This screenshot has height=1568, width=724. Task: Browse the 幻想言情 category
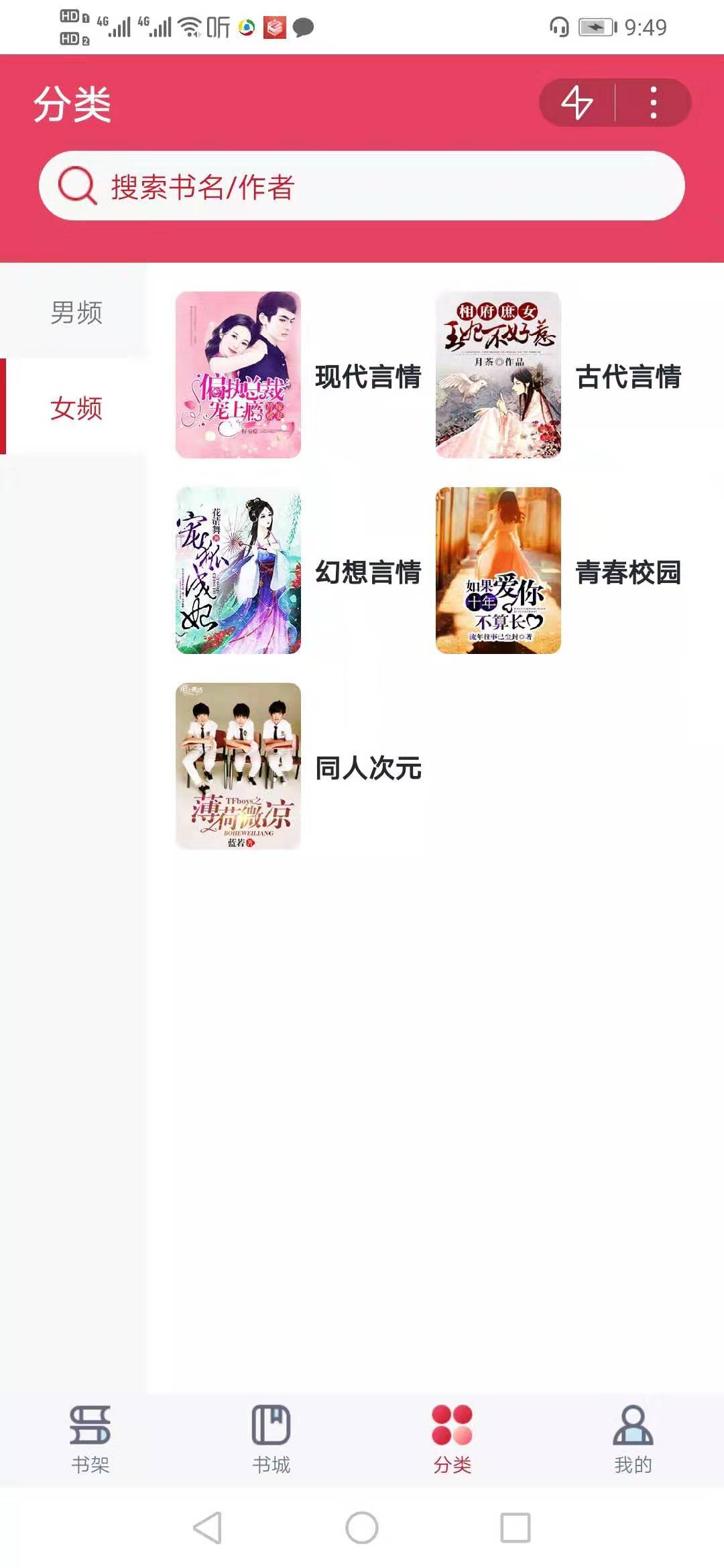298,571
